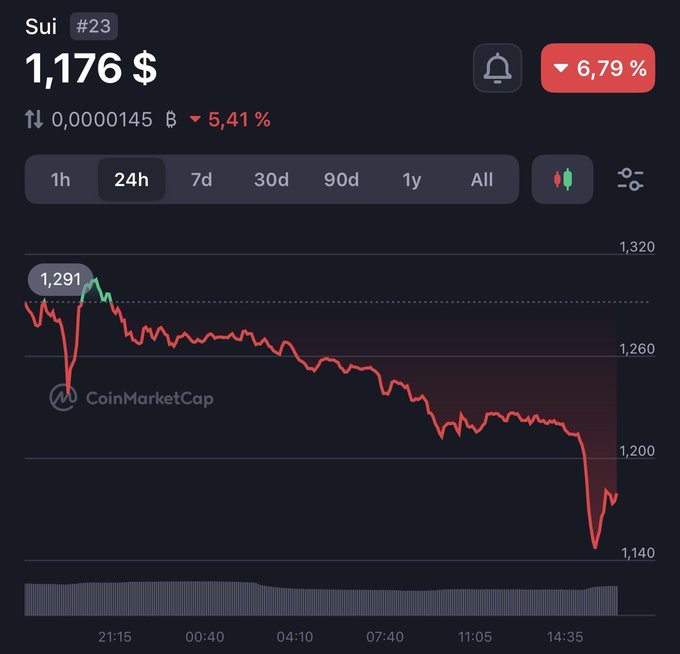
Task: Switch chart to 30d range
Action: [271, 180]
